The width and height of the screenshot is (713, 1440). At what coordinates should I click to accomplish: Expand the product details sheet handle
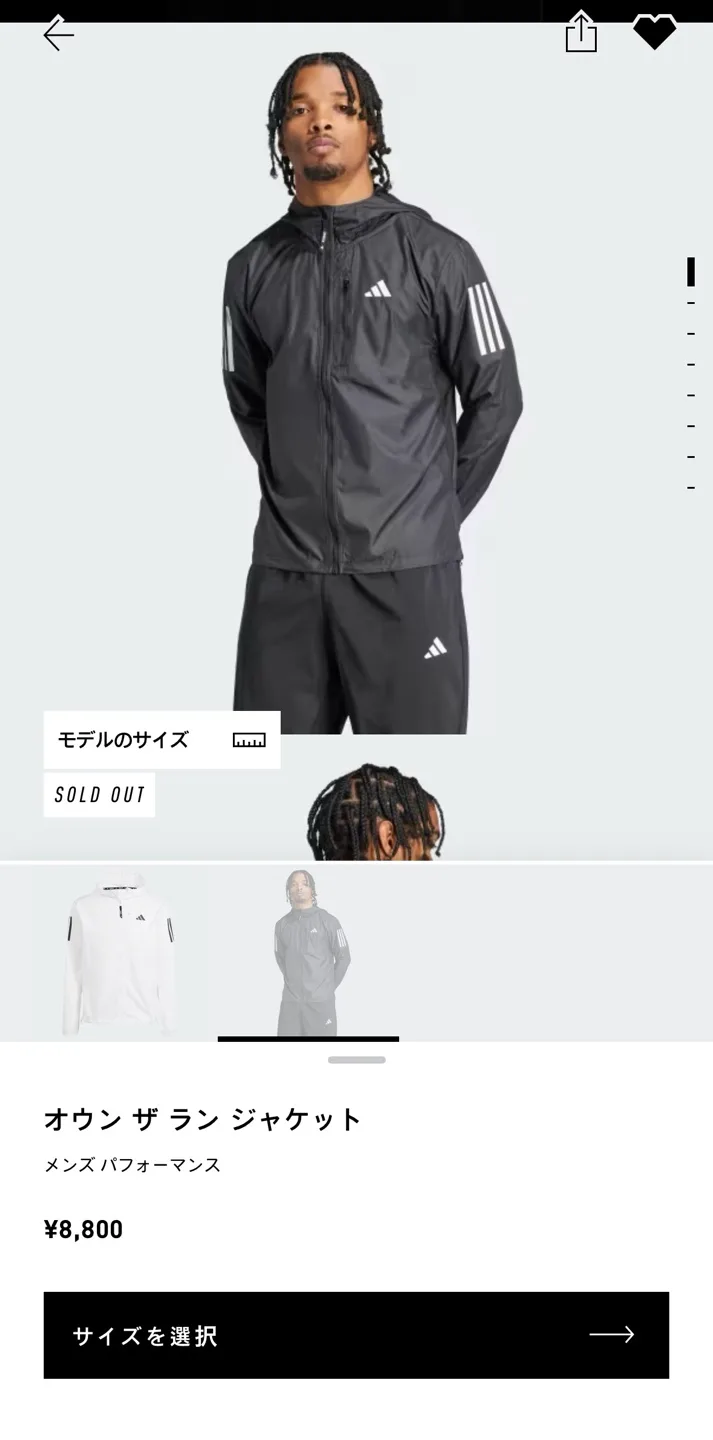coord(356,1060)
